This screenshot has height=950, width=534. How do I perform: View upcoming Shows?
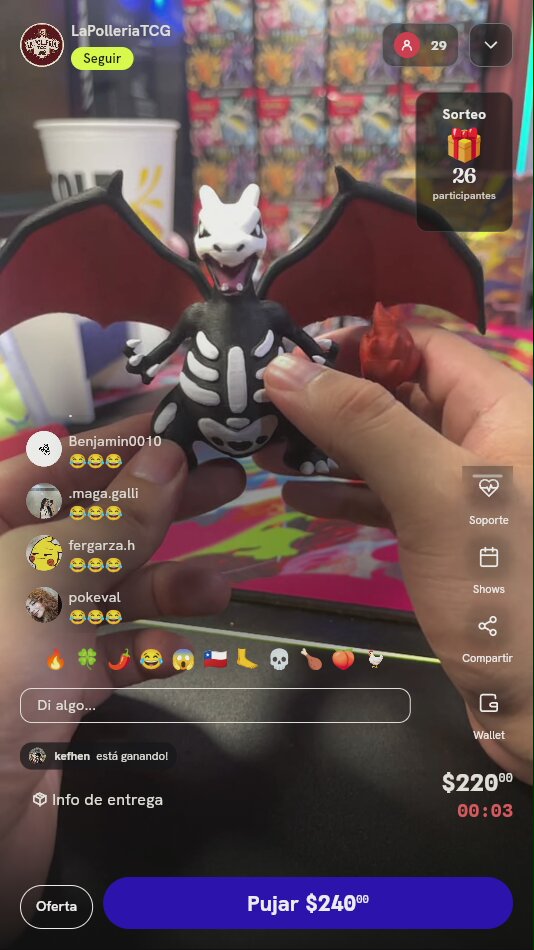pyautogui.click(x=489, y=570)
